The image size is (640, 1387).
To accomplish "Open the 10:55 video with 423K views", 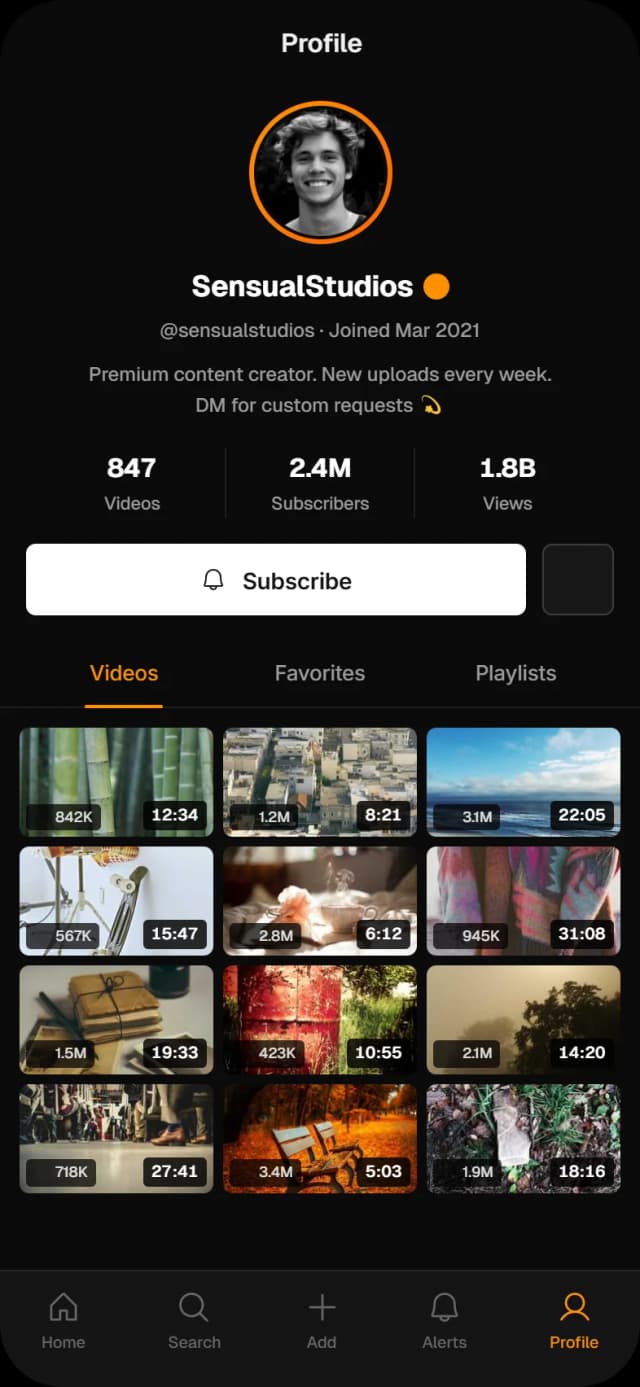I will pyautogui.click(x=319, y=1020).
